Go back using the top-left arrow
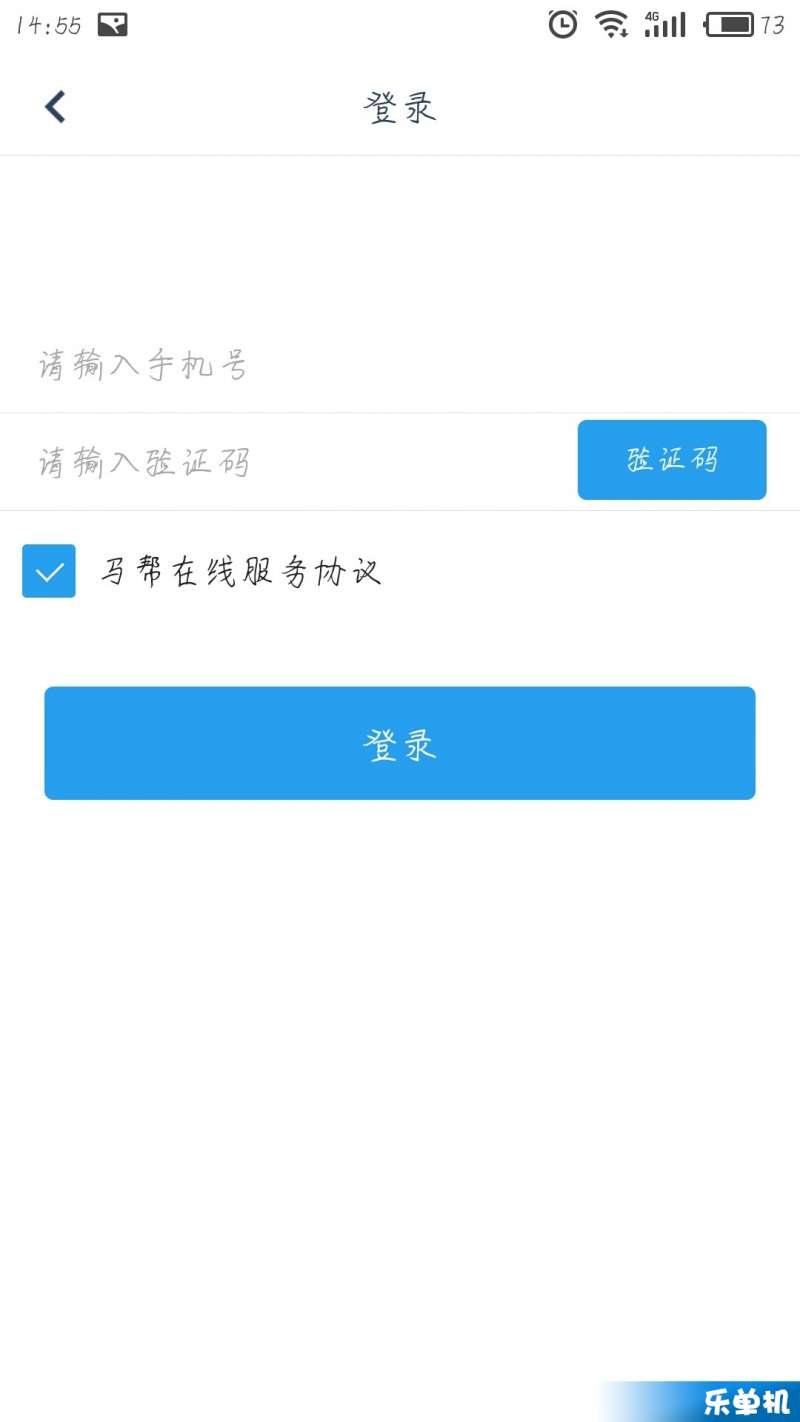This screenshot has height=1422, width=800. coord(55,106)
